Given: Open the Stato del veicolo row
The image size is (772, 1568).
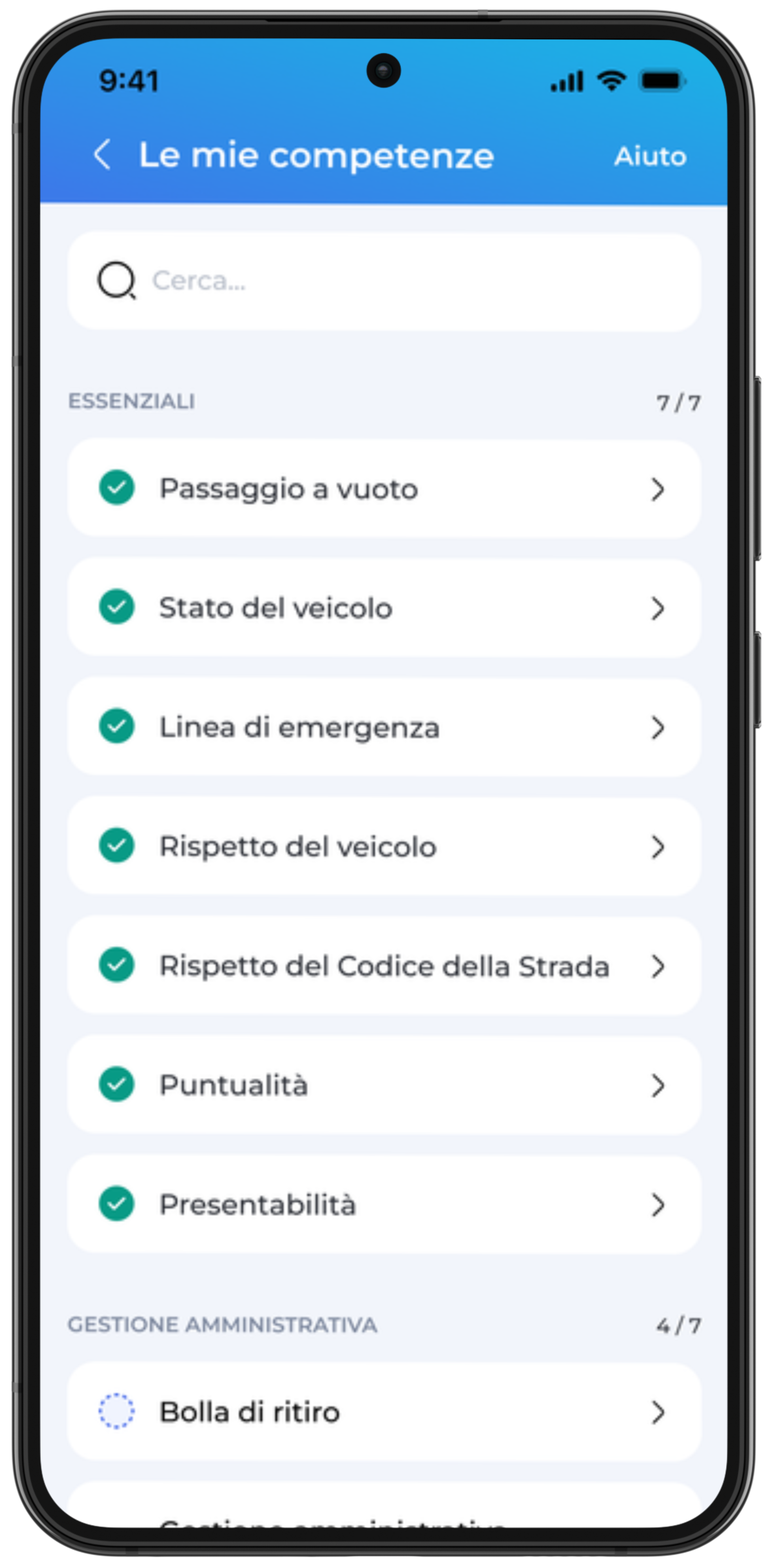Looking at the screenshot, I should [384, 608].
